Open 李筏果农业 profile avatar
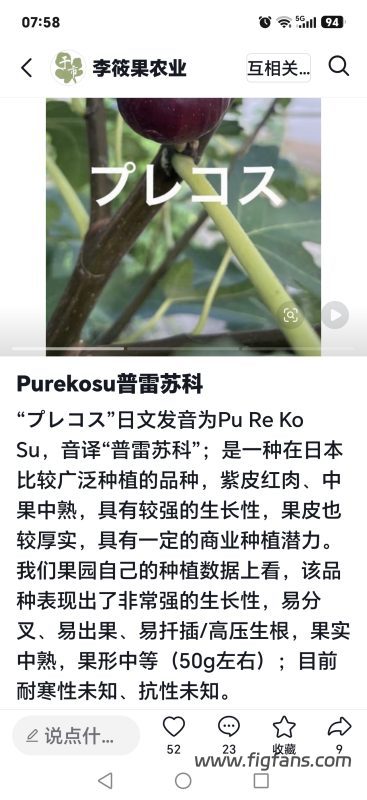 coord(68,67)
